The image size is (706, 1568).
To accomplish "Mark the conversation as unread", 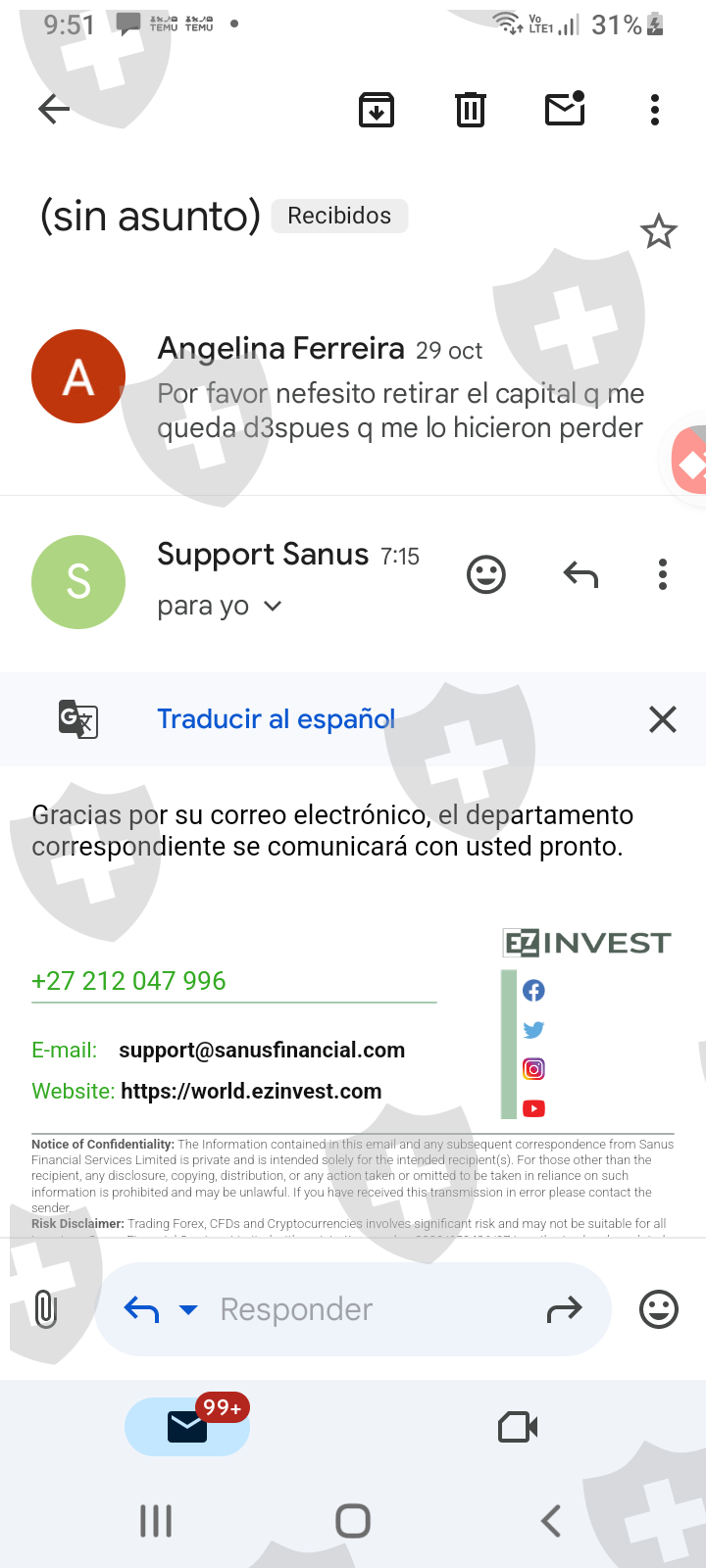I will [x=565, y=109].
